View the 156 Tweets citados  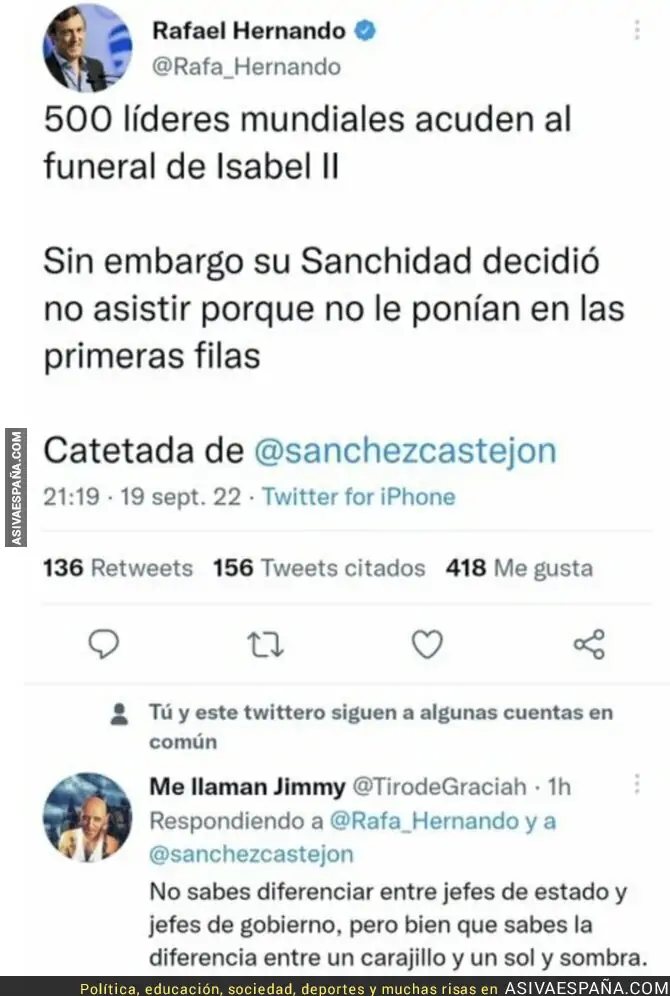(x=319, y=568)
